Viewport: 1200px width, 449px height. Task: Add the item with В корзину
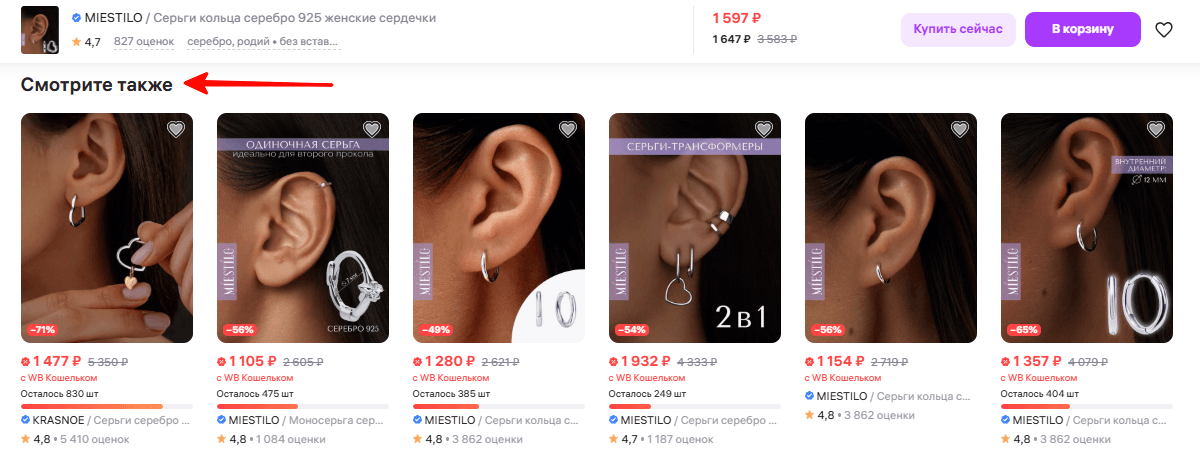(1082, 29)
